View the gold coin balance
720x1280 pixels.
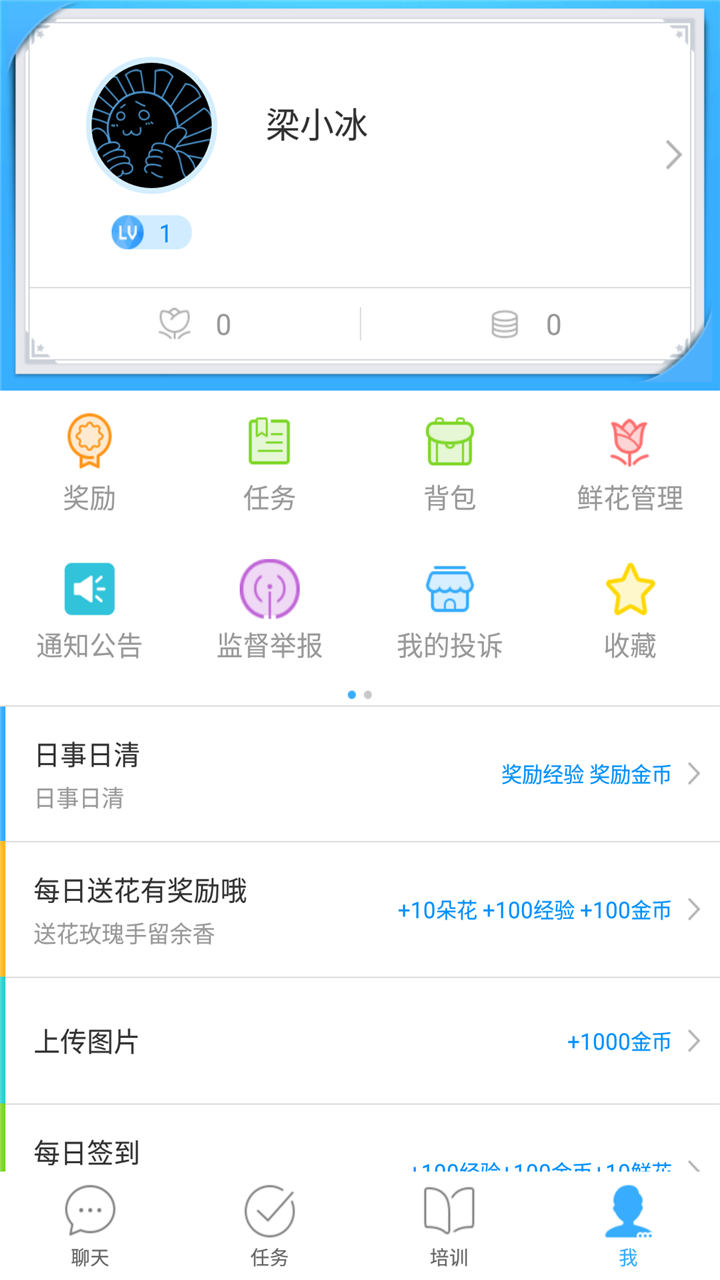coord(526,324)
